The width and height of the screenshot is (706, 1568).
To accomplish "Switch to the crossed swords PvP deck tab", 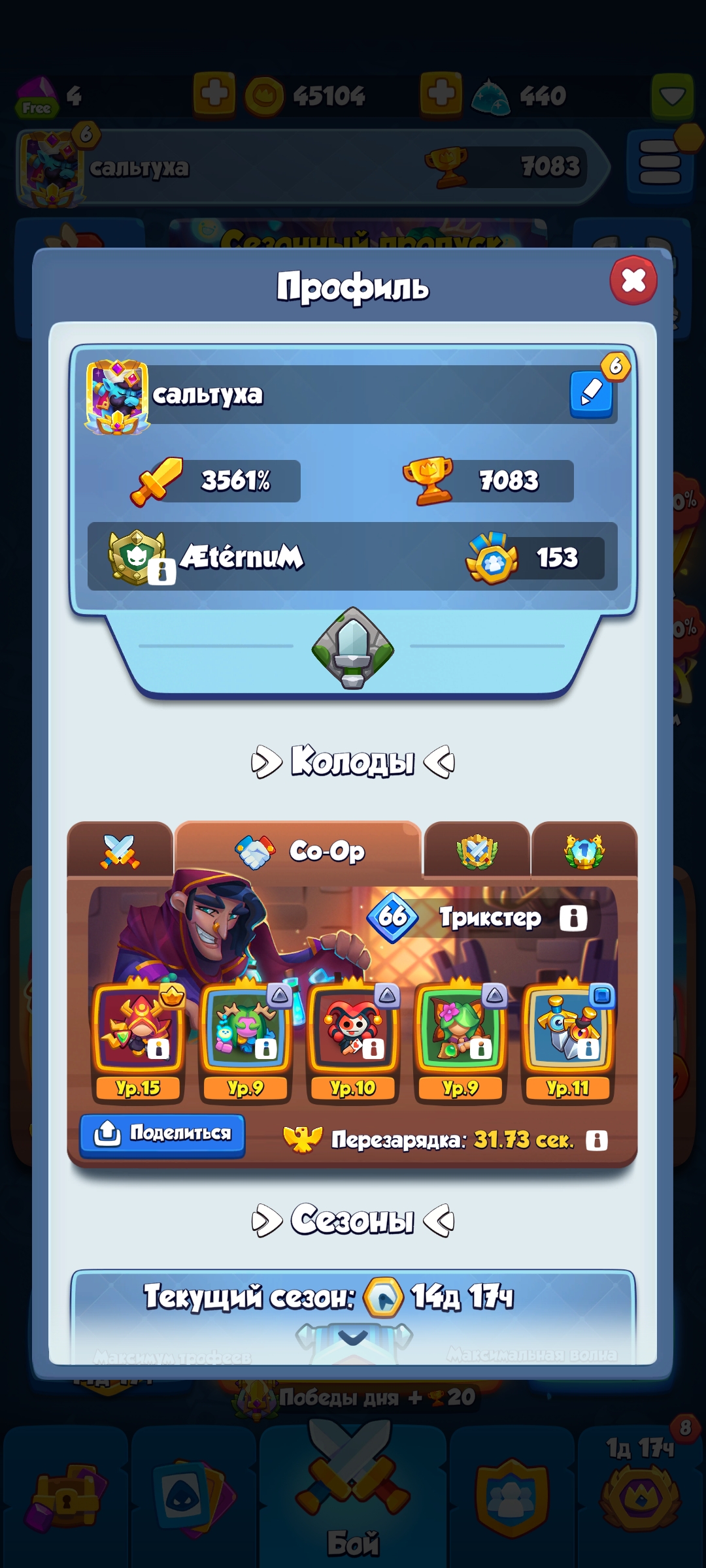I will [x=120, y=851].
